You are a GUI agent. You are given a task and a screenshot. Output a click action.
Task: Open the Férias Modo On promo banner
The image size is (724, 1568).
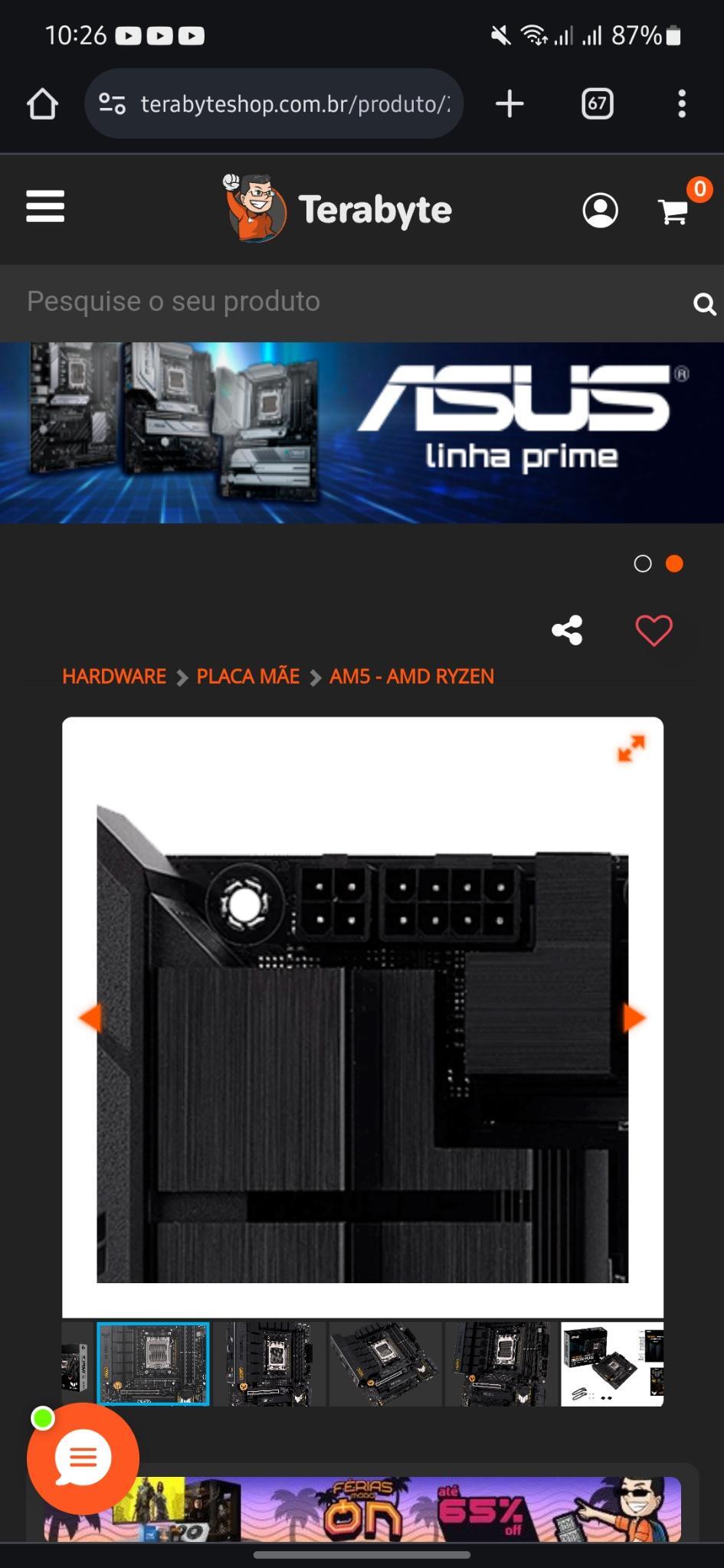(x=362, y=1509)
